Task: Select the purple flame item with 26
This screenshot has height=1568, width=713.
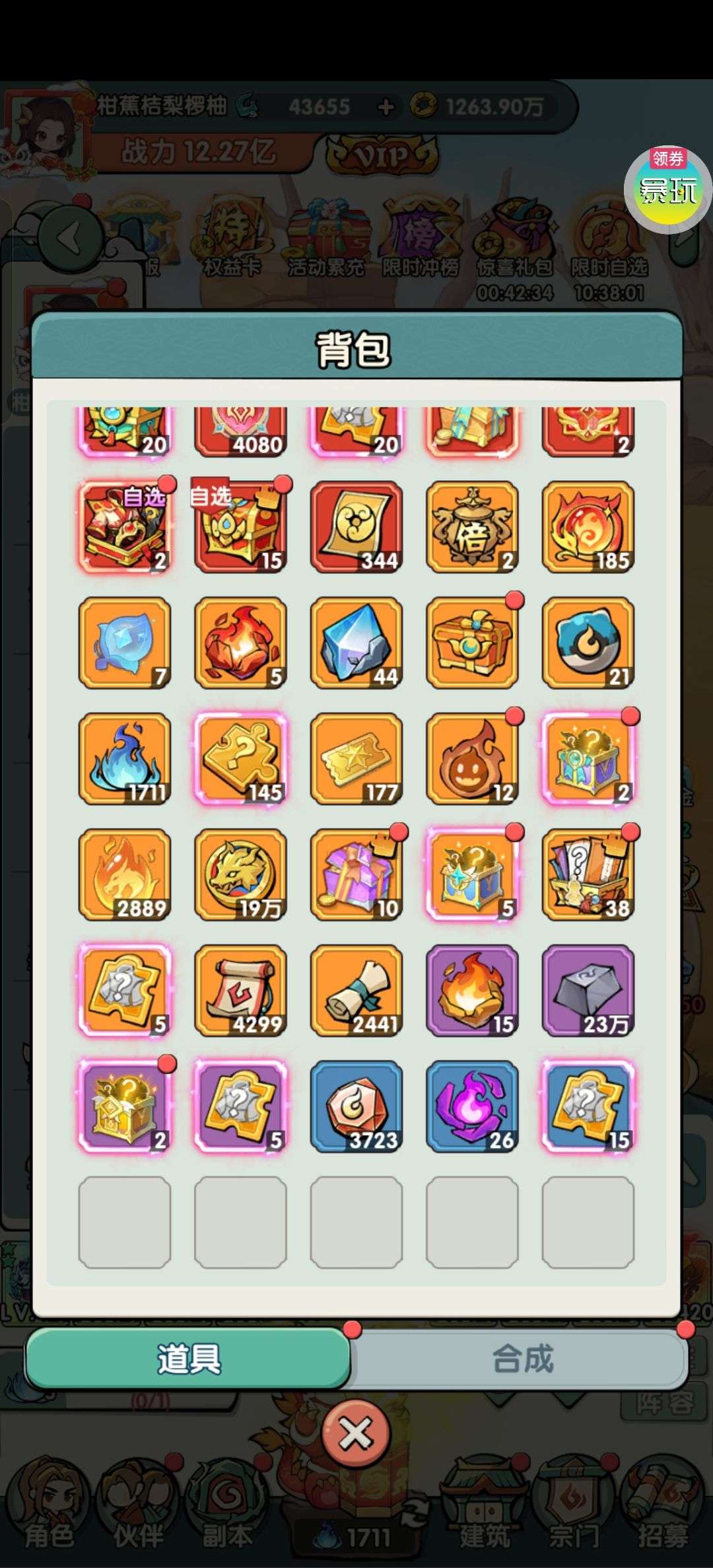Action: [472, 1106]
